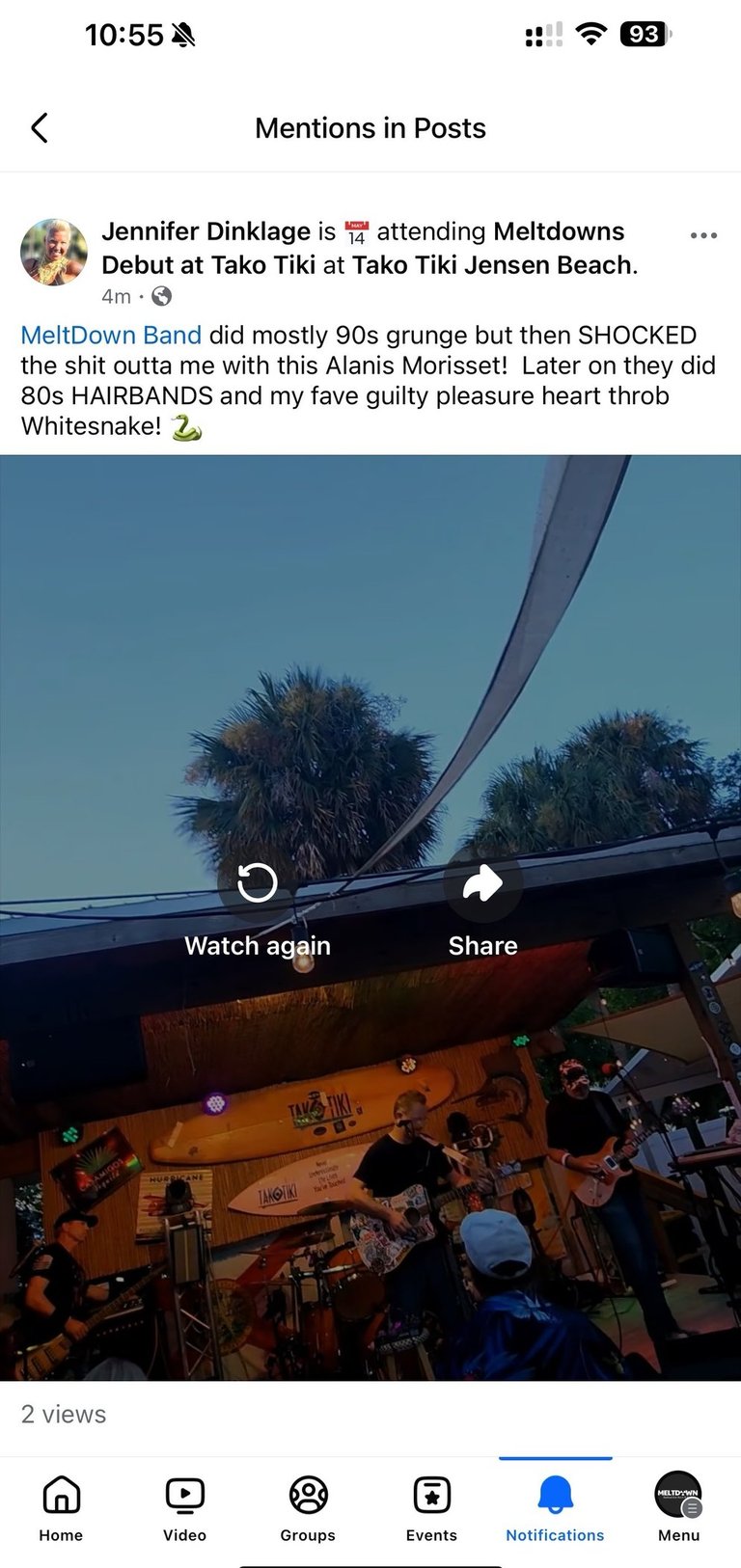The height and width of the screenshot is (1568, 741).
Task: Replay the video with Watch again
Action: coord(258,907)
